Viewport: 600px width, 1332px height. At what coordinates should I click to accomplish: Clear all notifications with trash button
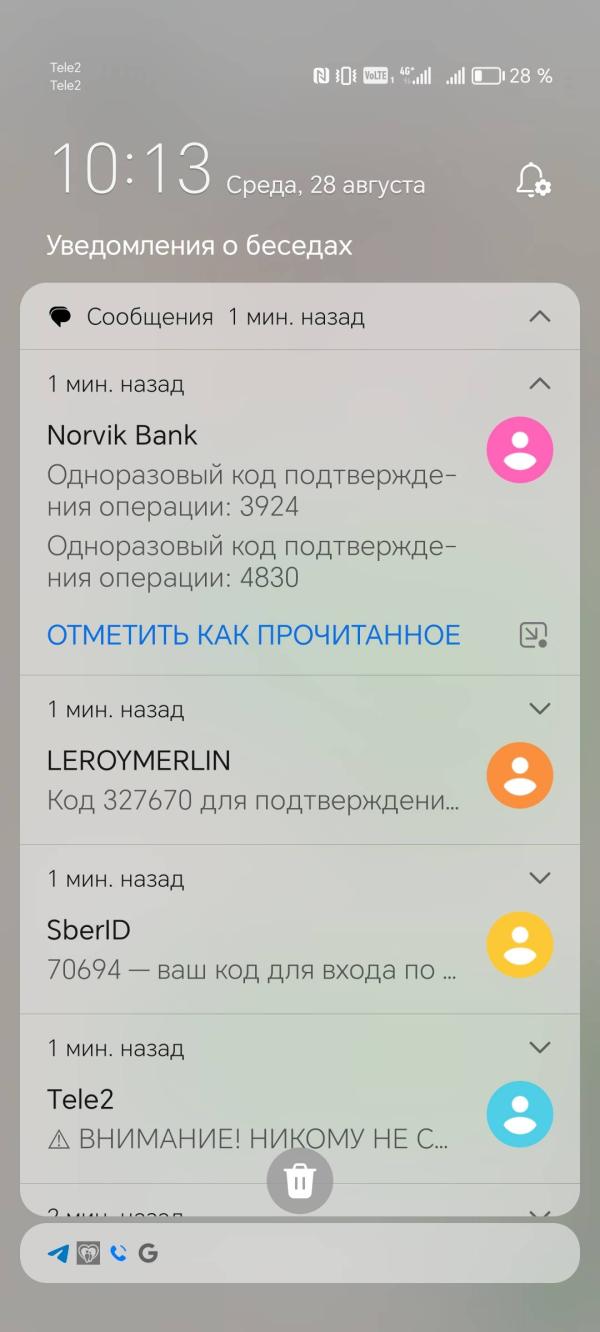coord(300,1181)
